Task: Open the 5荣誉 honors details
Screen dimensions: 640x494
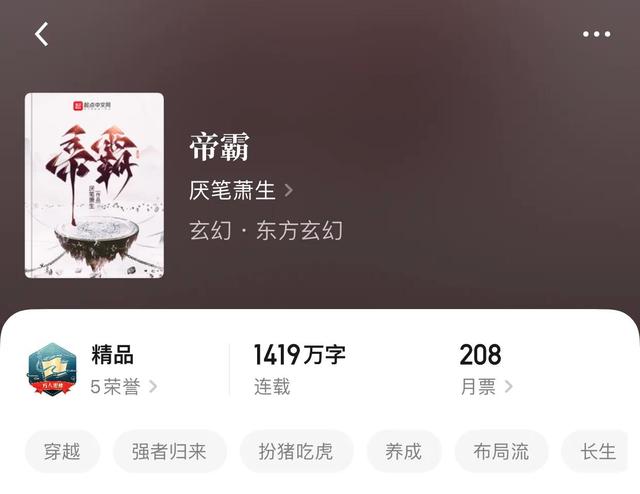Action: tap(124, 387)
